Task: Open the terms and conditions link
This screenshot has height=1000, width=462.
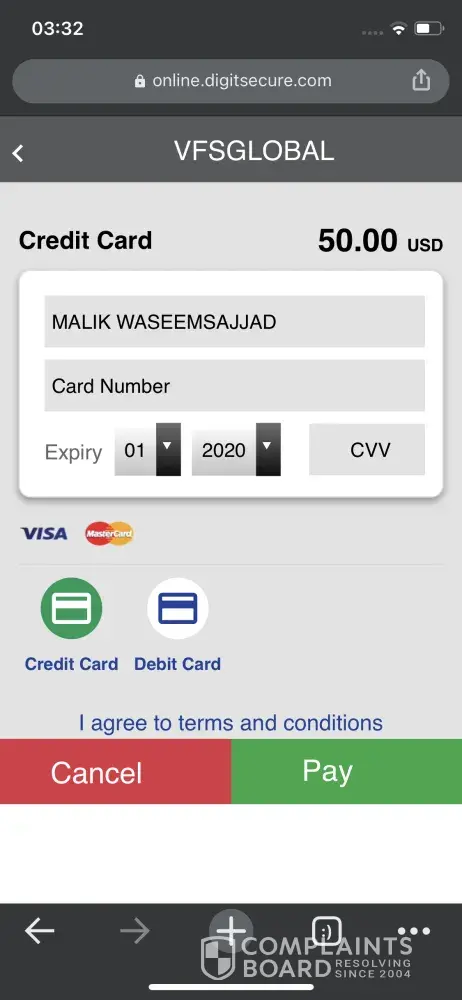Action: [x=231, y=723]
